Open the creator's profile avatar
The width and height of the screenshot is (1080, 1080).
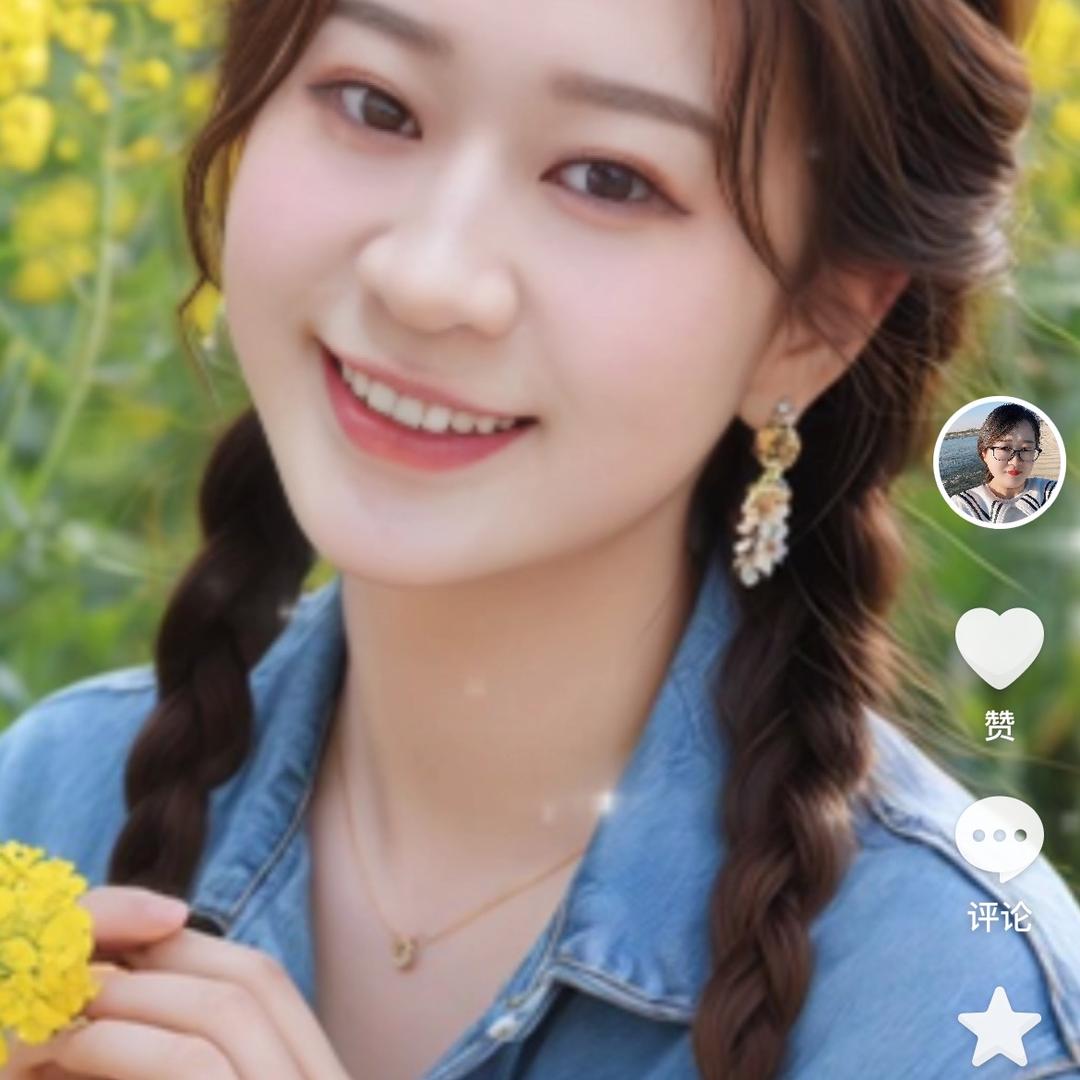click(x=999, y=462)
